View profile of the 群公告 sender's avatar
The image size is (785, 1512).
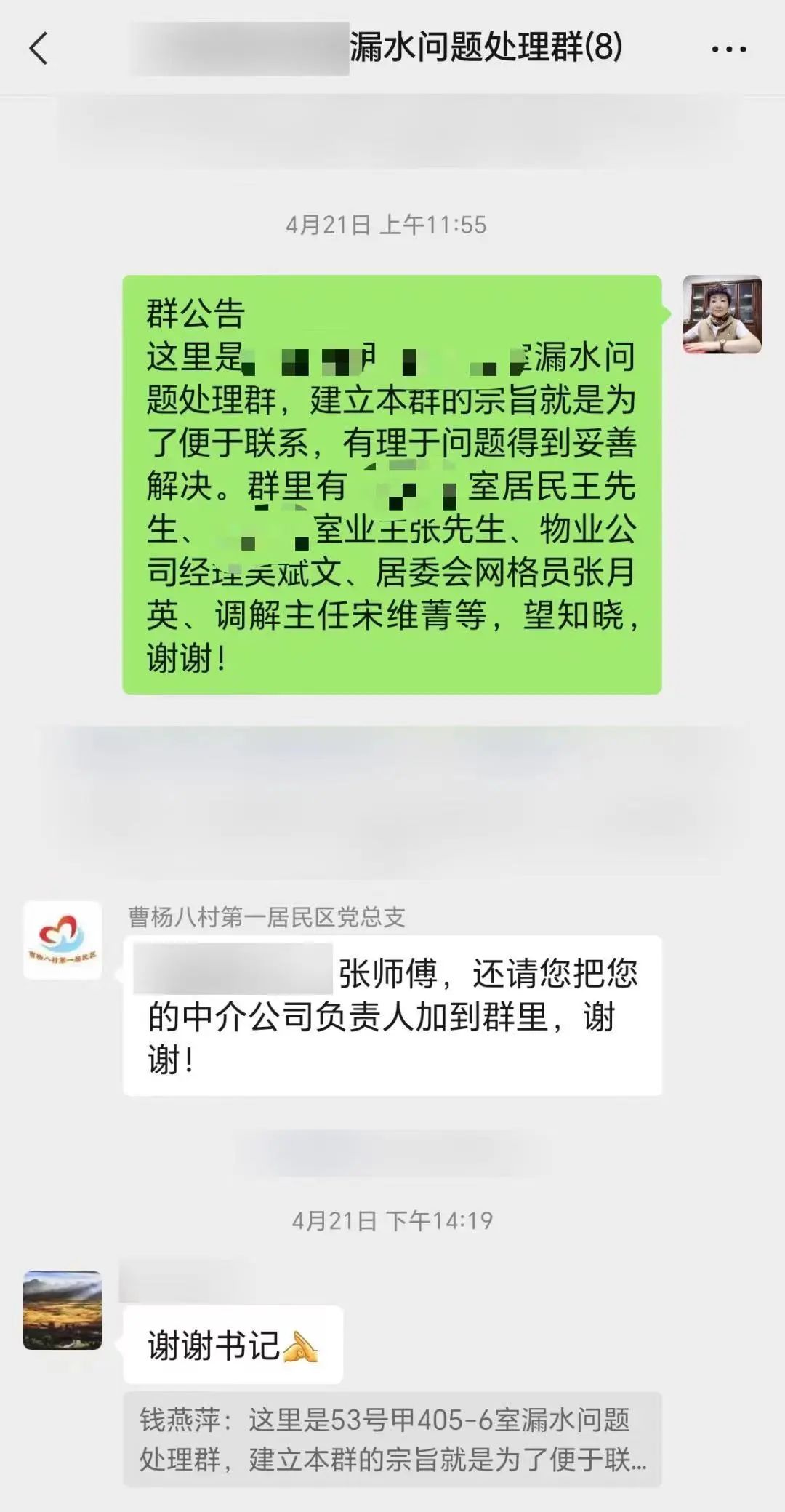click(x=722, y=314)
